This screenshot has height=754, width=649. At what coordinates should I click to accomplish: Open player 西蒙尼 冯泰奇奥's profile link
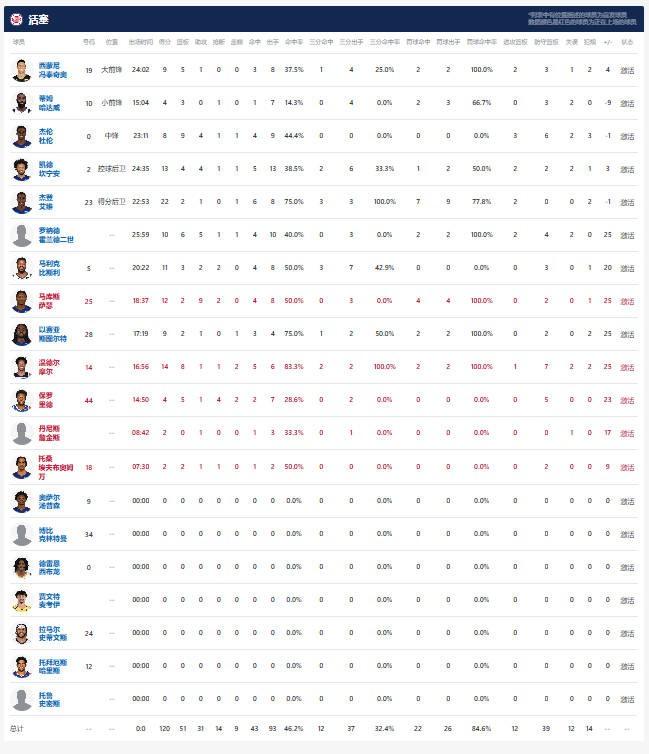click(x=51, y=70)
